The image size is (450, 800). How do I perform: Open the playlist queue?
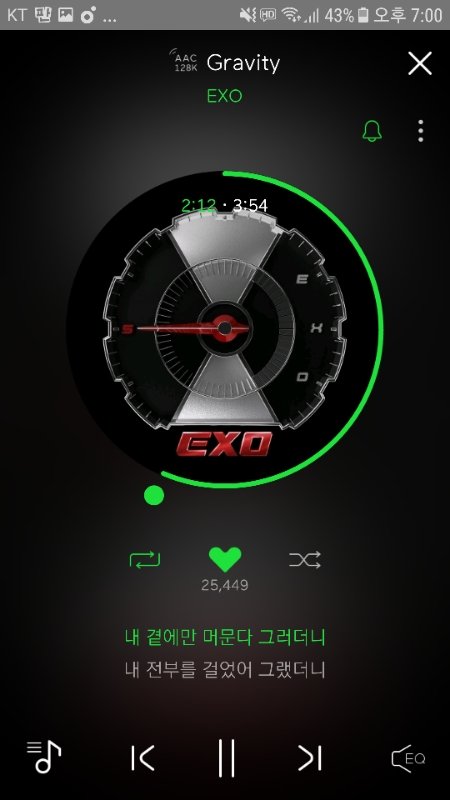coord(44,757)
